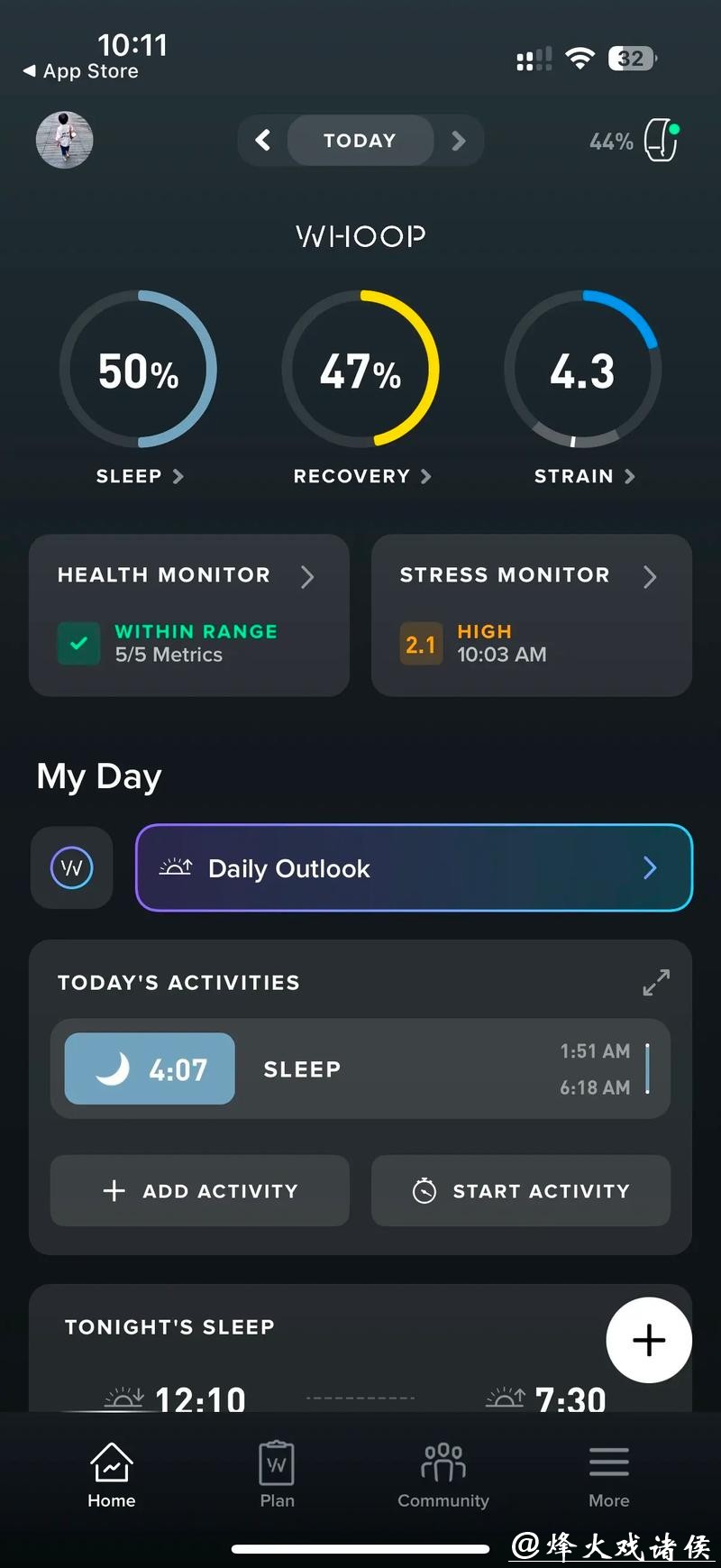
Task: View the 50% Sleep progress ring
Action: (x=140, y=370)
